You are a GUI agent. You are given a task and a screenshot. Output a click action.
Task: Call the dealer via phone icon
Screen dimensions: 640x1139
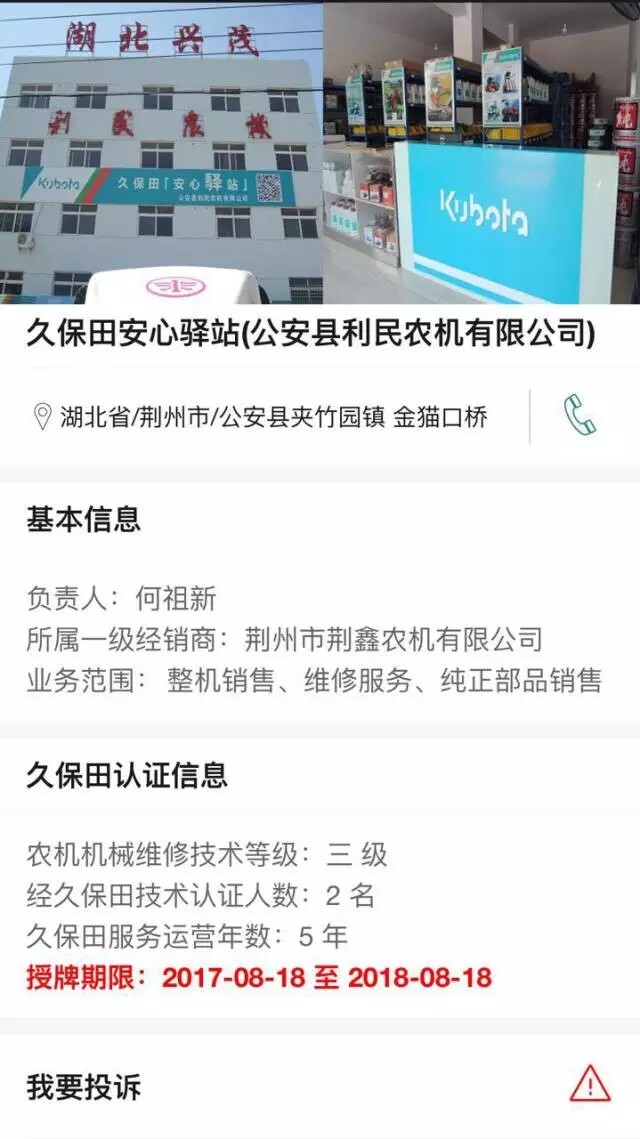pos(580,416)
